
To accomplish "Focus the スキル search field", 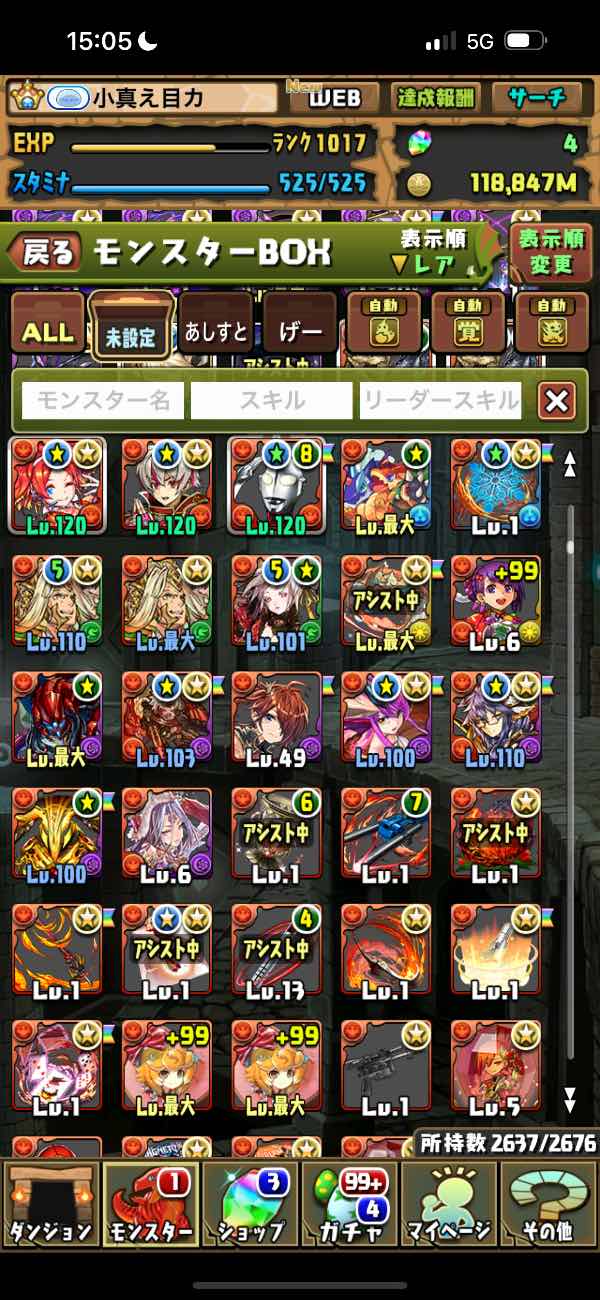I will pyautogui.click(x=271, y=402).
